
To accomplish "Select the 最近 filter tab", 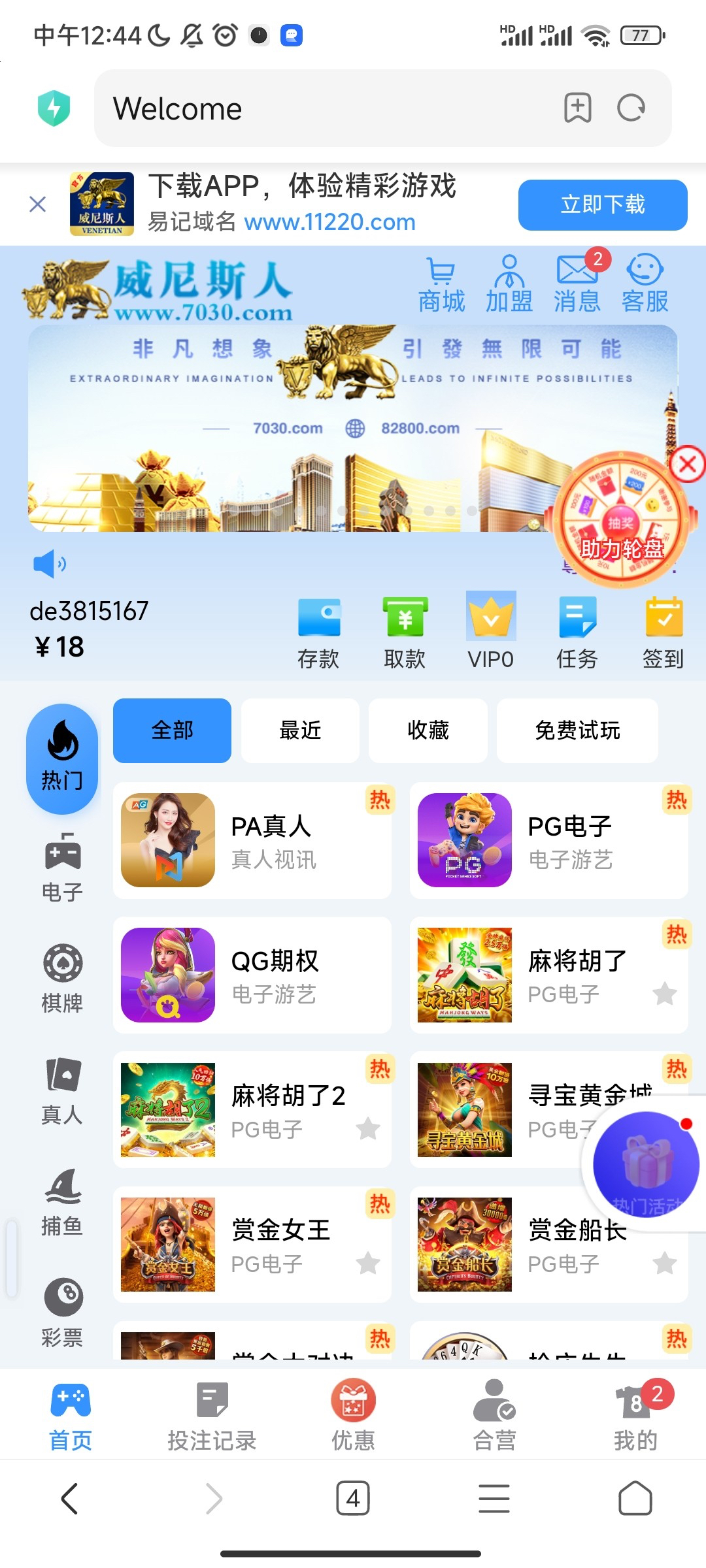I will [300, 730].
